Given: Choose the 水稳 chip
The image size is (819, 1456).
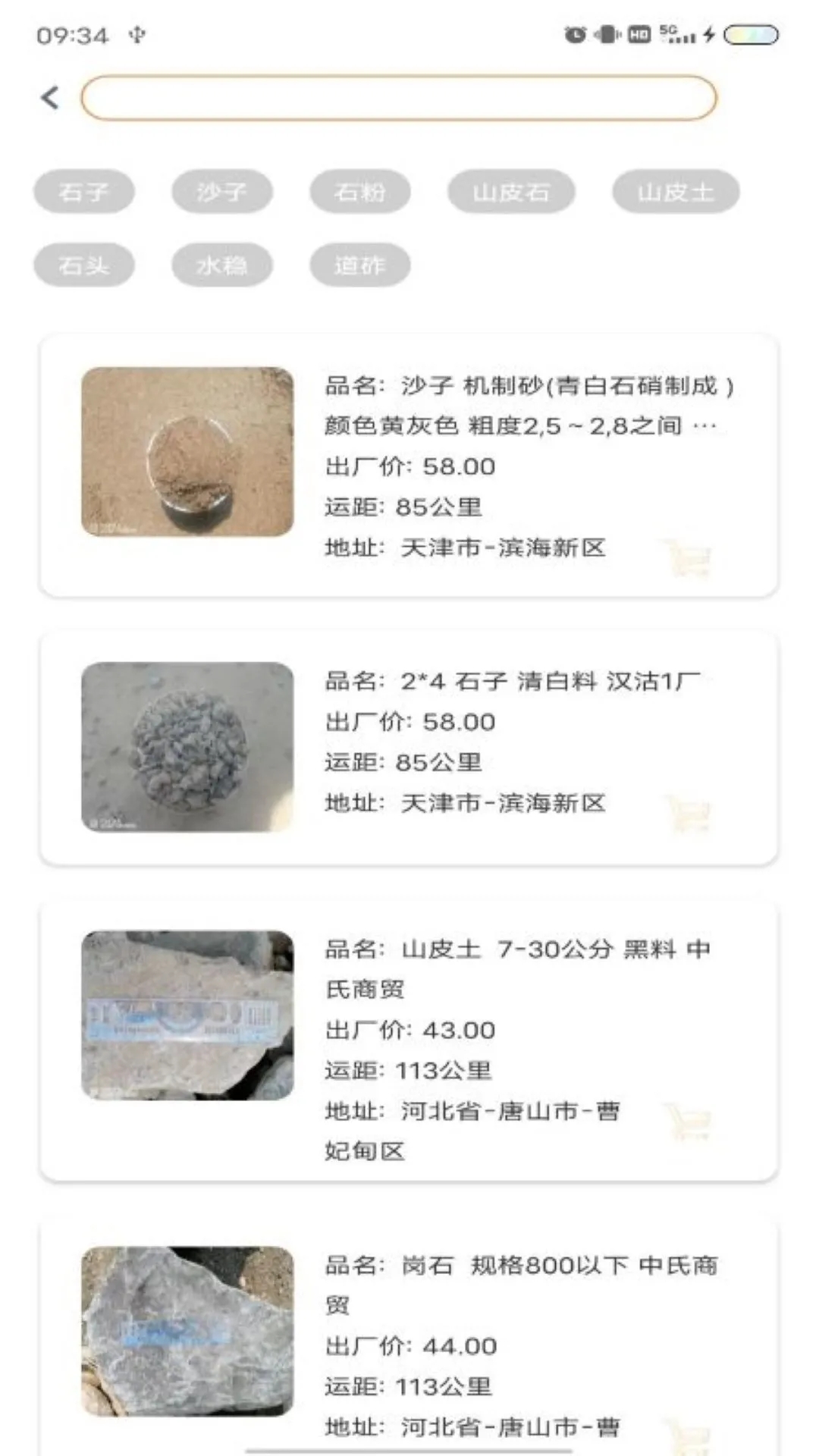Looking at the screenshot, I should [221, 265].
